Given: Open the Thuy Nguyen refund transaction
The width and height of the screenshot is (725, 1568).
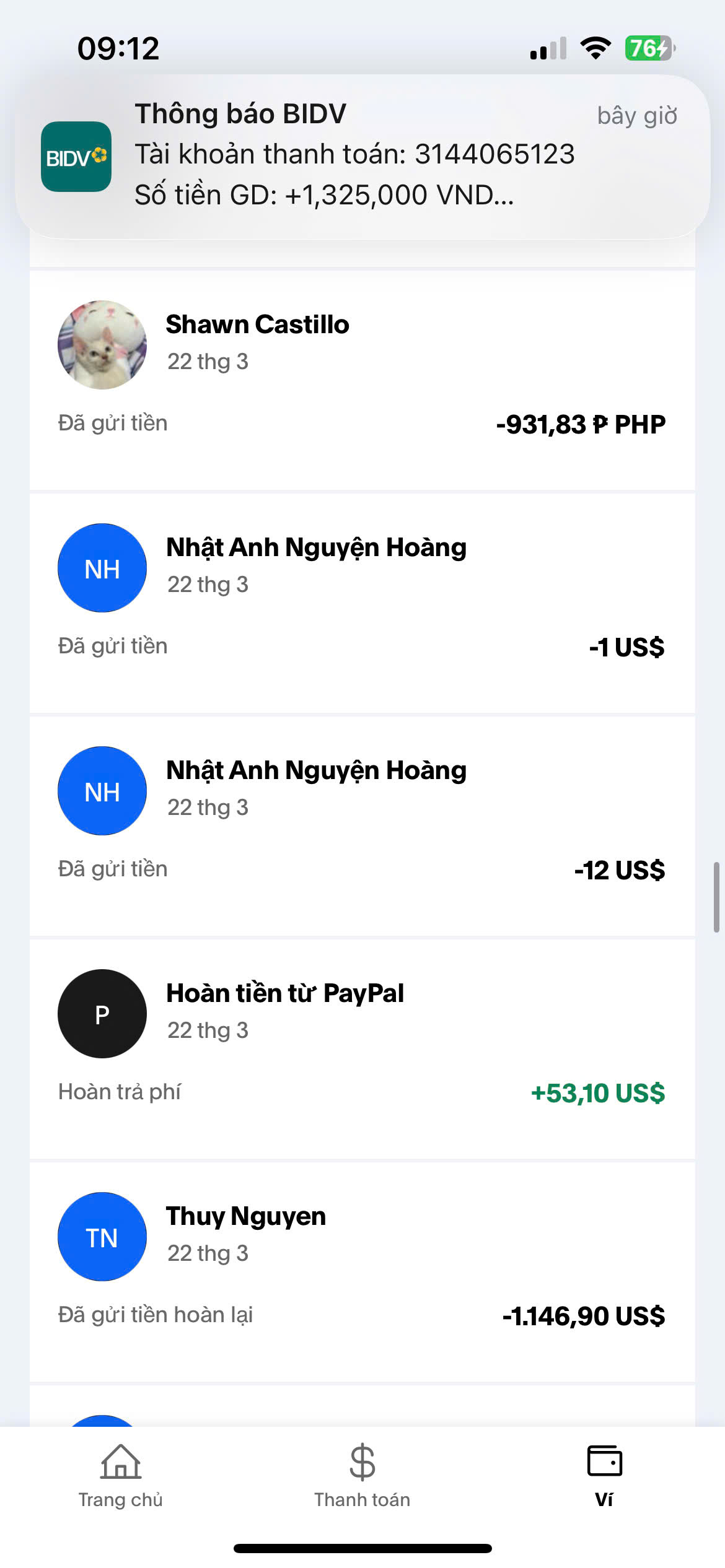Looking at the screenshot, I should pos(362,1271).
